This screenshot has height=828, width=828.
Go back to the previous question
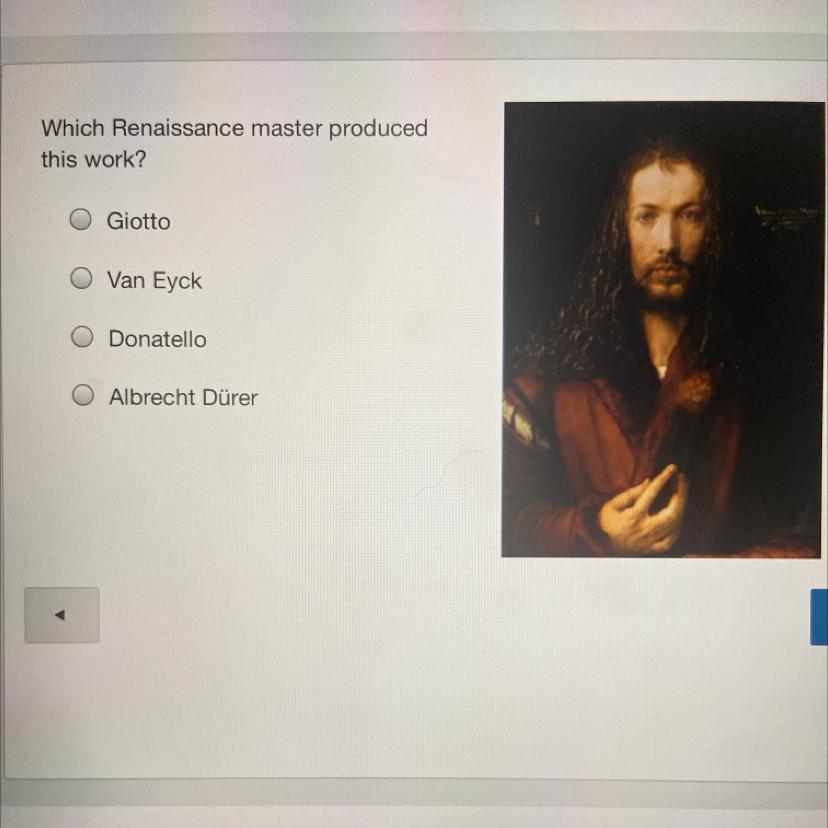[x=62, y=615]
